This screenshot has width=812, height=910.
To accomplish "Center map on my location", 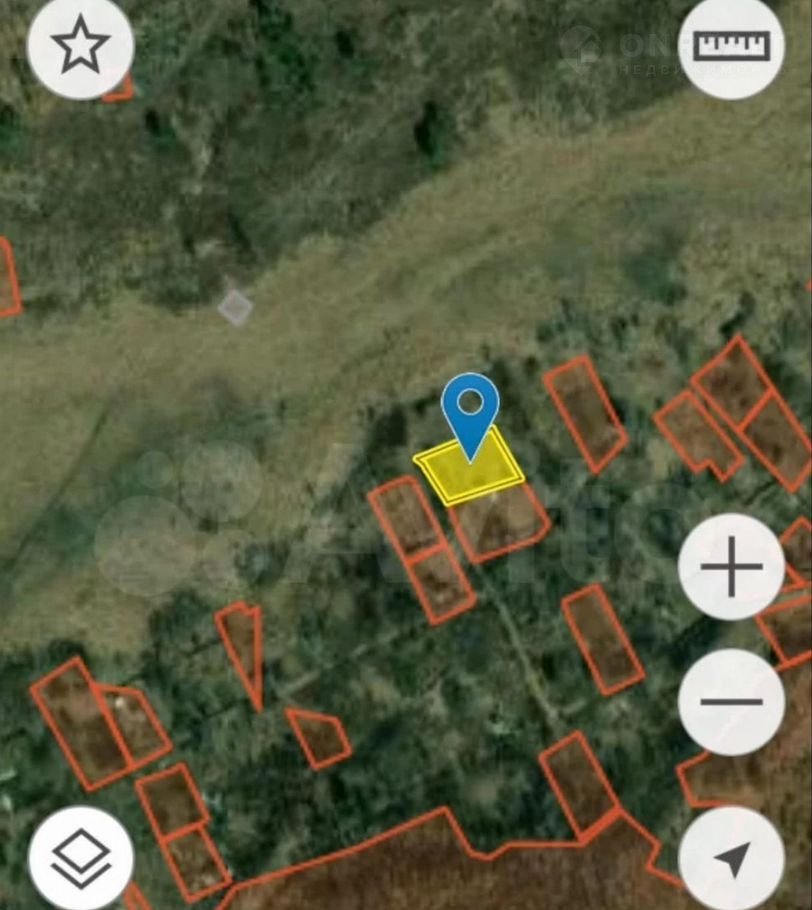I will [x=731, y=857].
